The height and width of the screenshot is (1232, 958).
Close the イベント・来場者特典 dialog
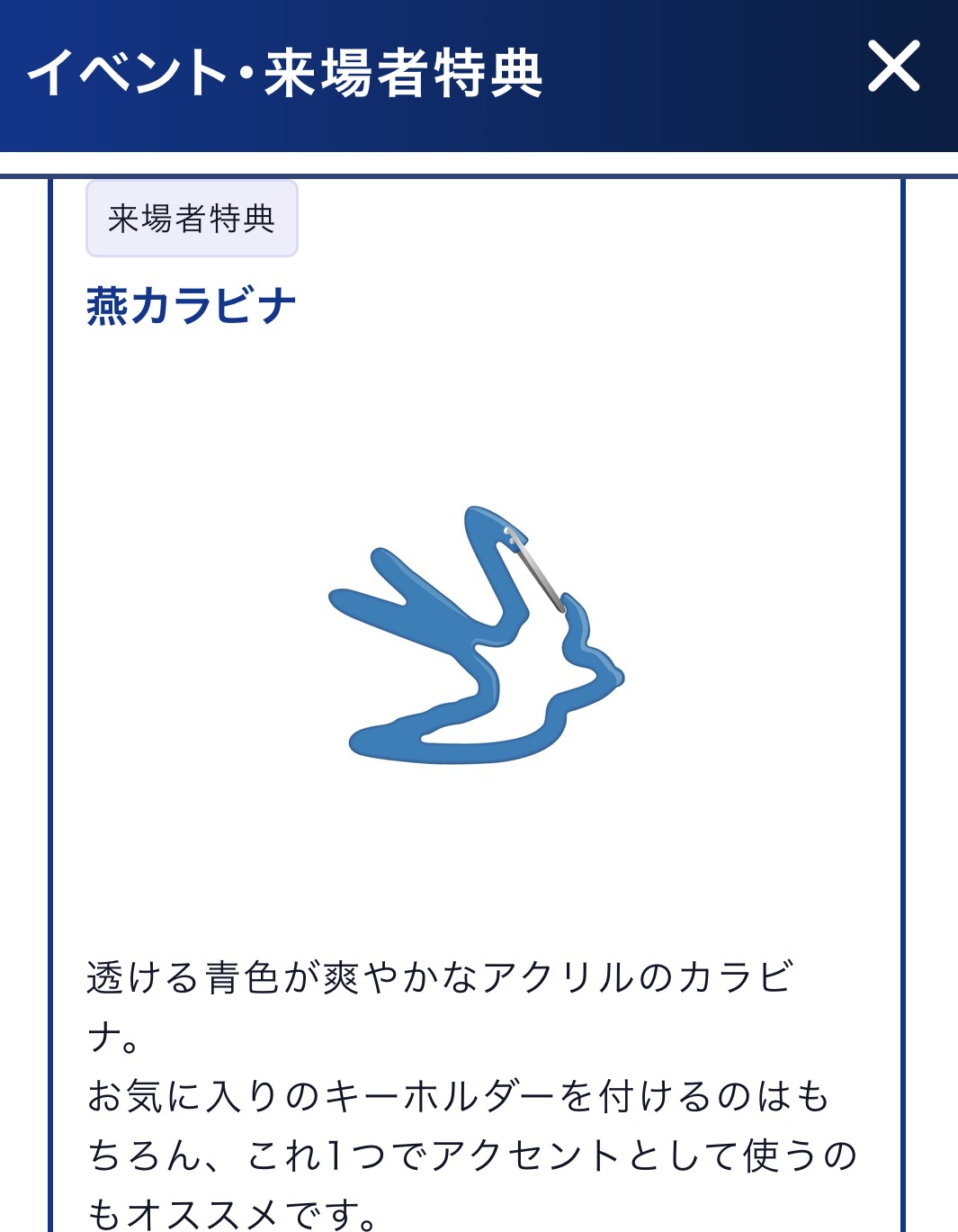coord(893,66)
